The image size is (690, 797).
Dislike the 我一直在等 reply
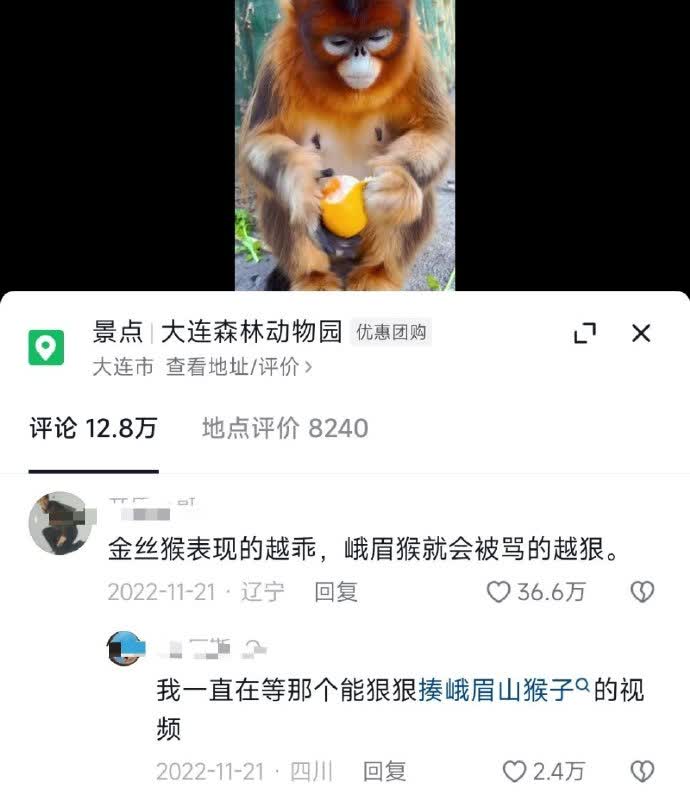641,771
